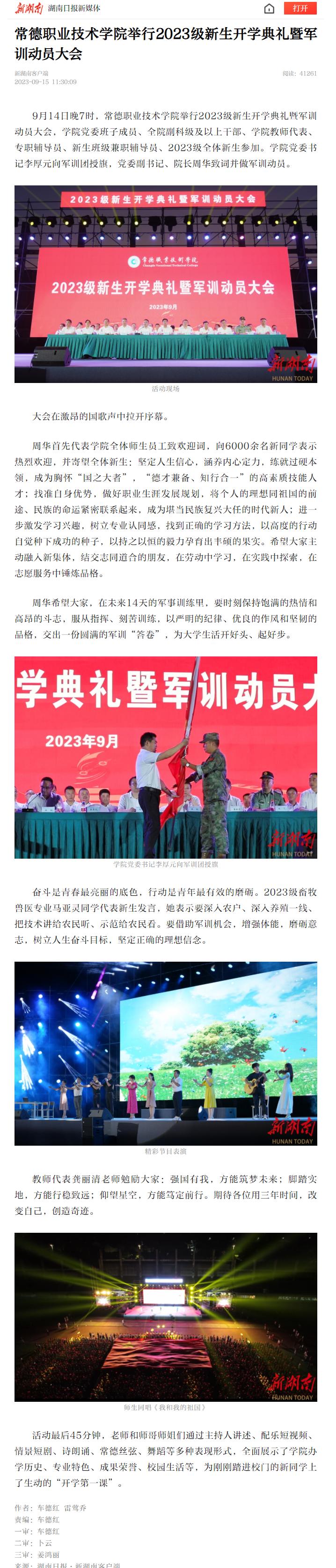Image resolution: width=336 pixels, height=1568 pixels.
Task: Open the 精彩节目表演 photo
Action: (166, 1053)
